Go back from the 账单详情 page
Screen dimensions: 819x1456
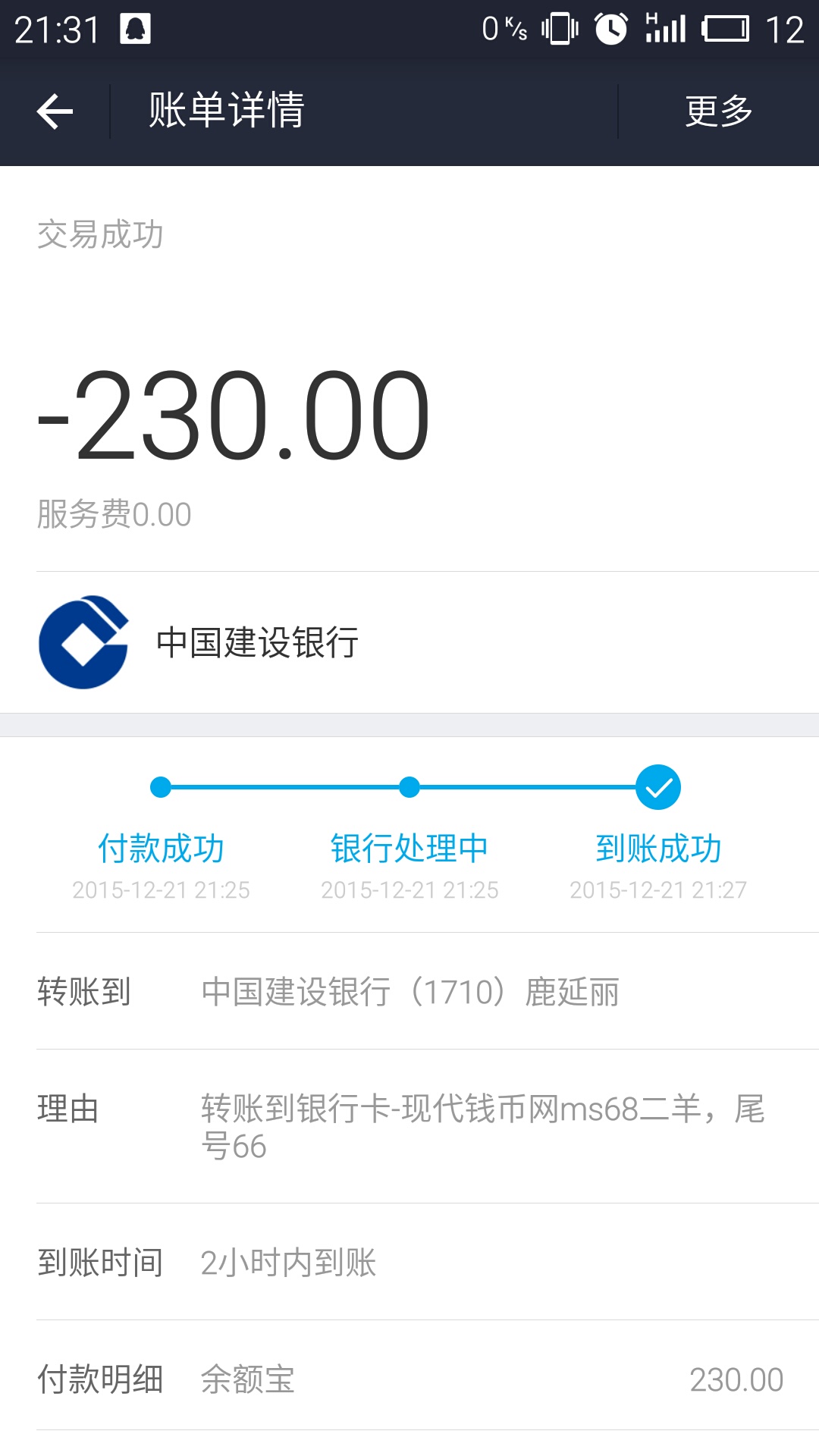tap(55, 111)
